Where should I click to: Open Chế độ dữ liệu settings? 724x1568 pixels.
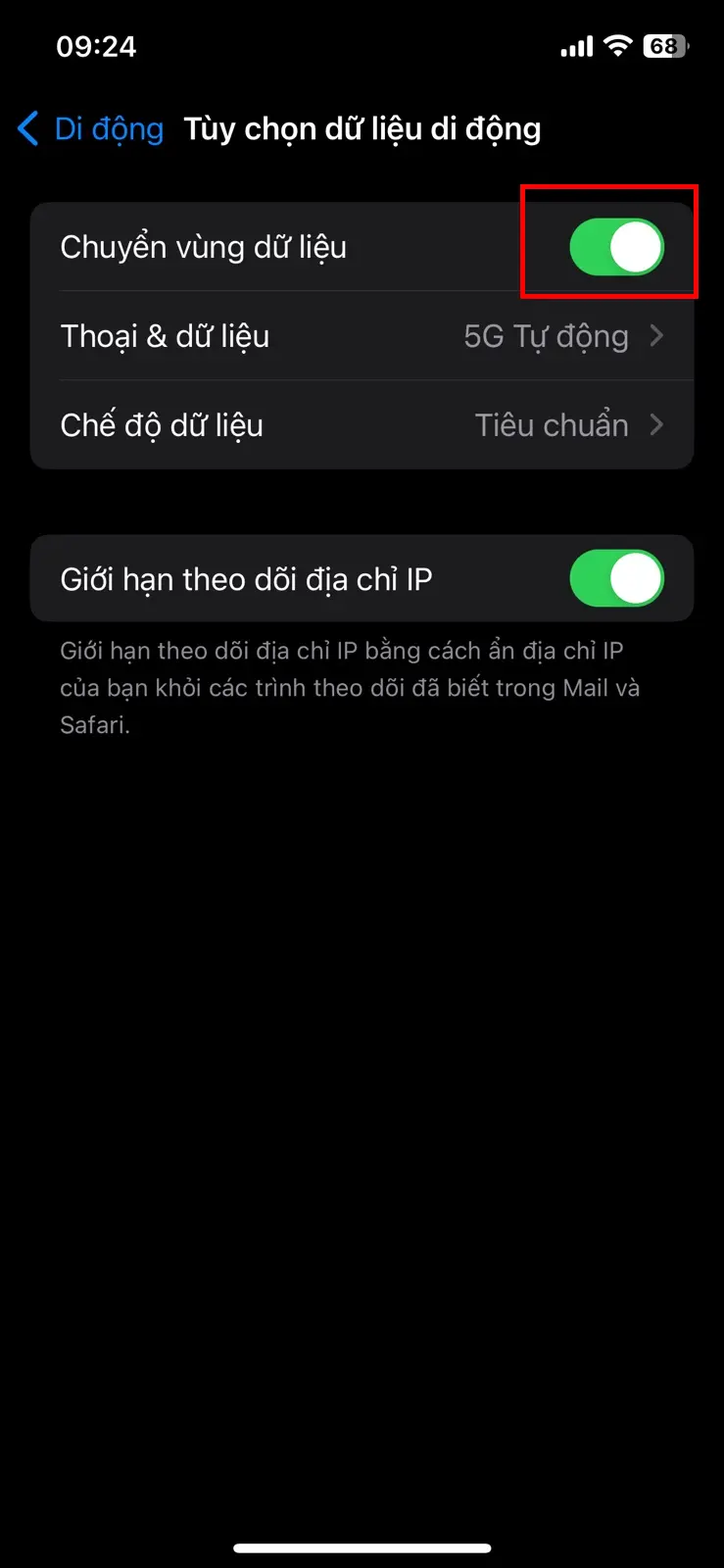pyautogui.click(x=362, y=425)
